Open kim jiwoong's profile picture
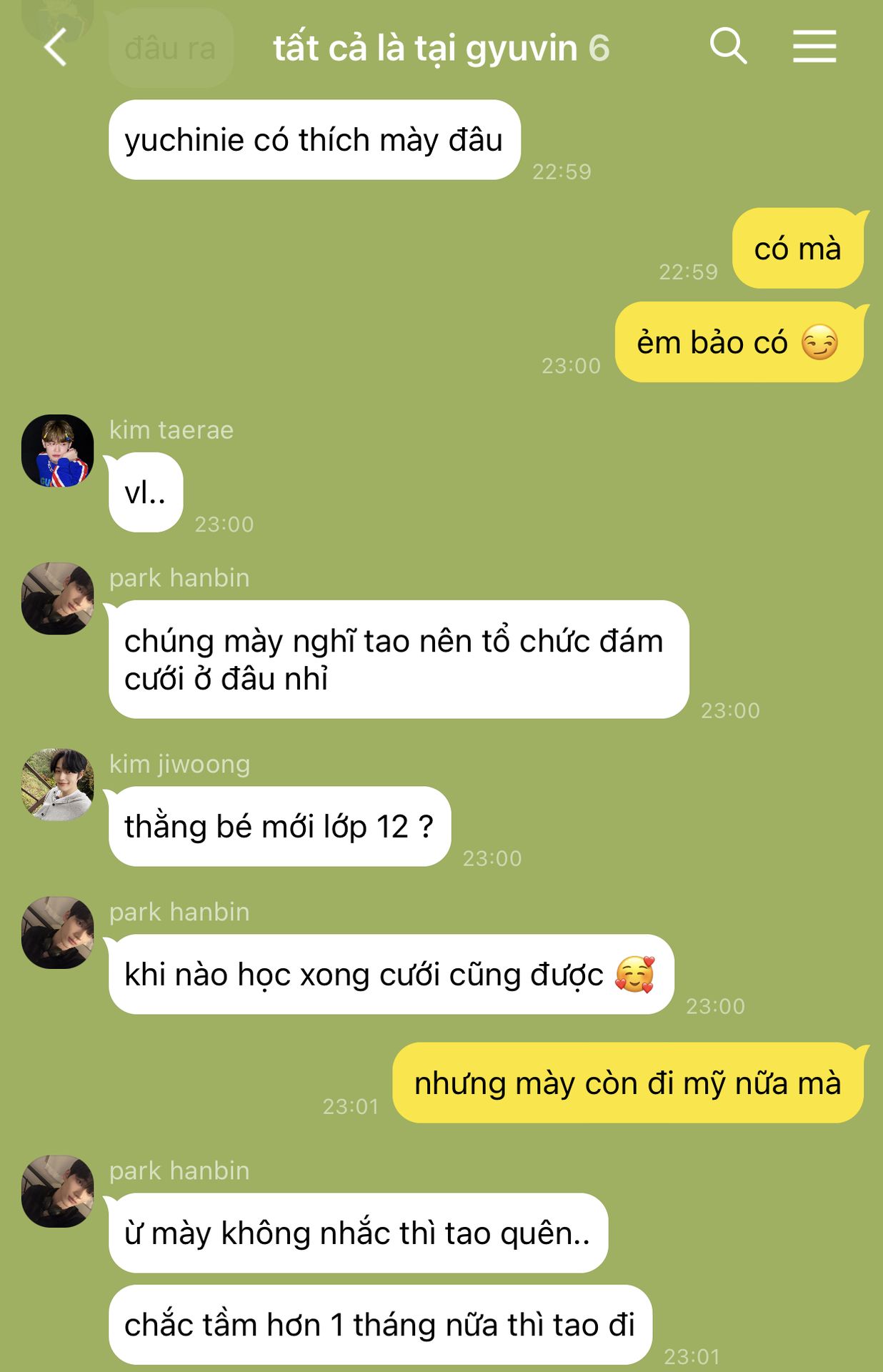The width and height of the screenshot is (883, 1372). [x=58, y=785]
